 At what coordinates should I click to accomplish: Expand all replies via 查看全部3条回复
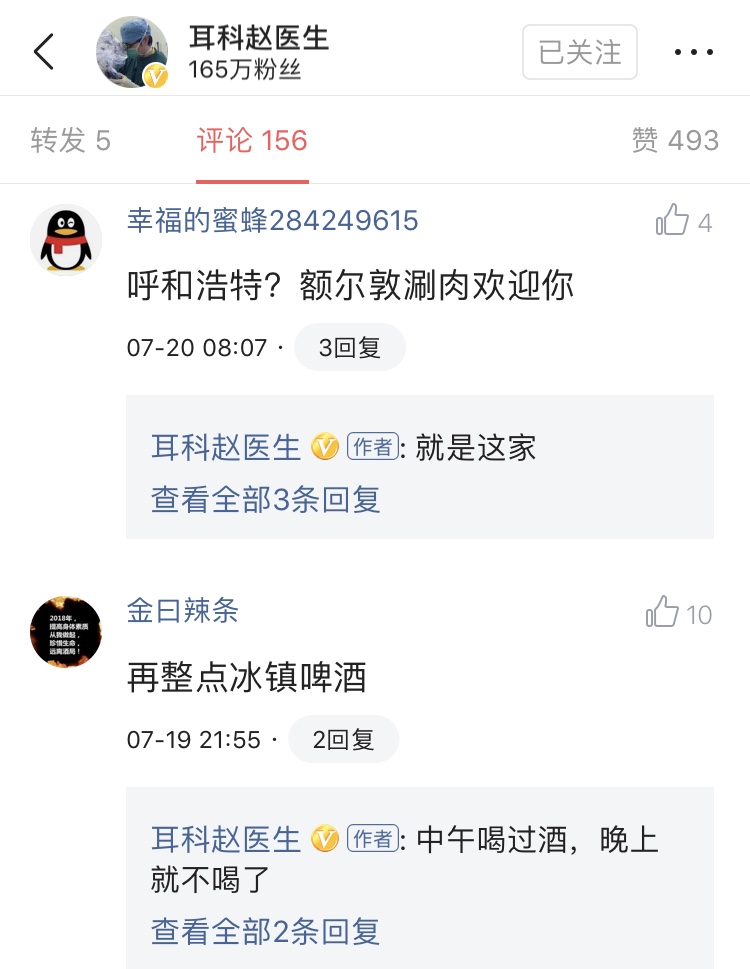coord(264,501)
